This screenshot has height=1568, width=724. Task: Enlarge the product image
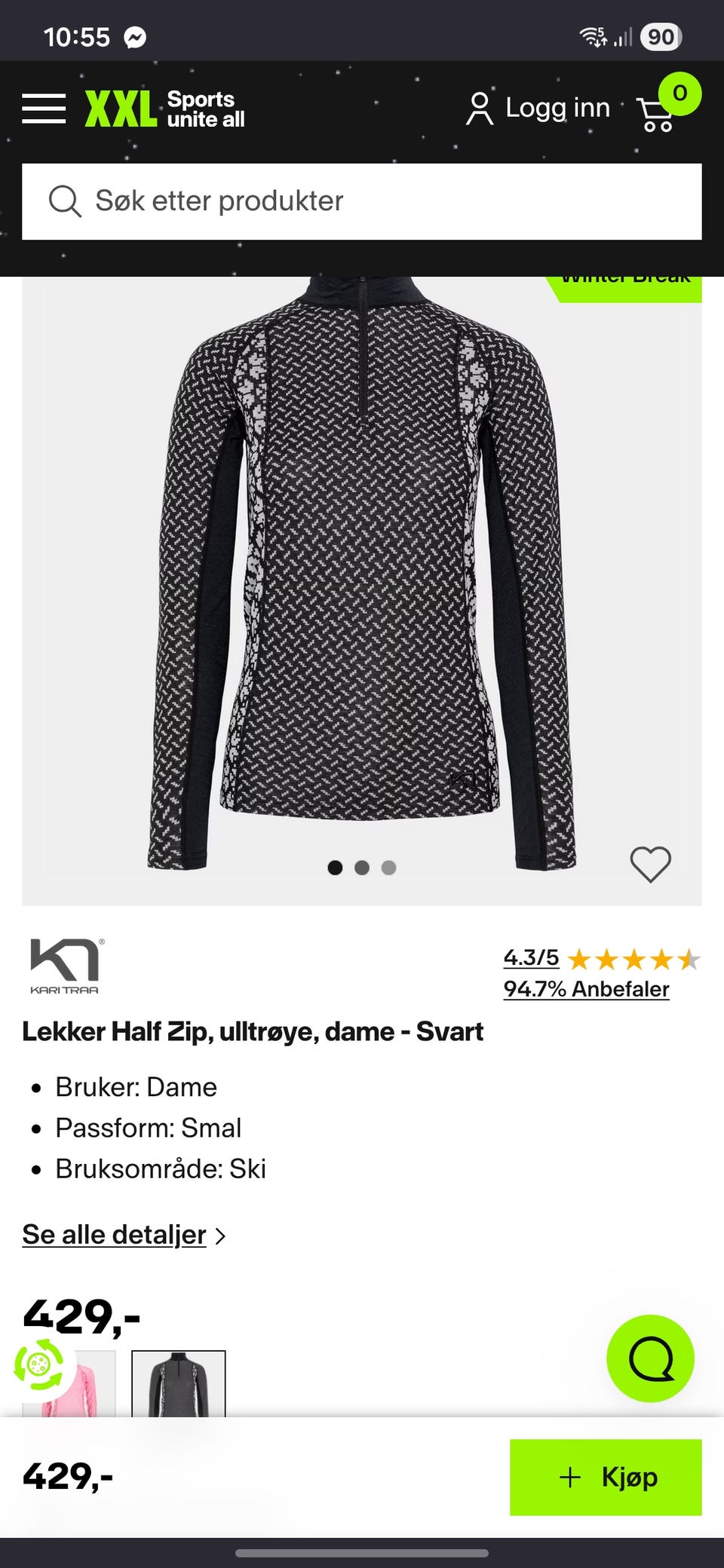362,573
